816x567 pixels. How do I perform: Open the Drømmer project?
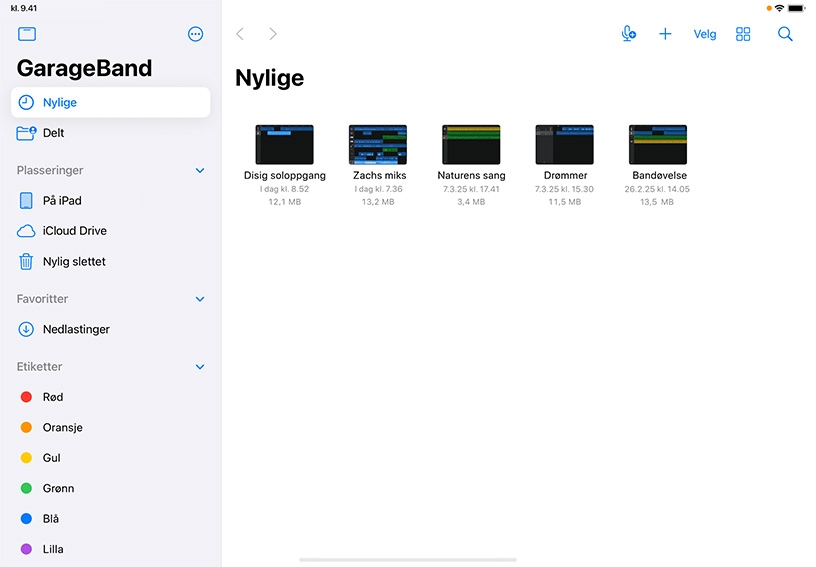(565, 145)
